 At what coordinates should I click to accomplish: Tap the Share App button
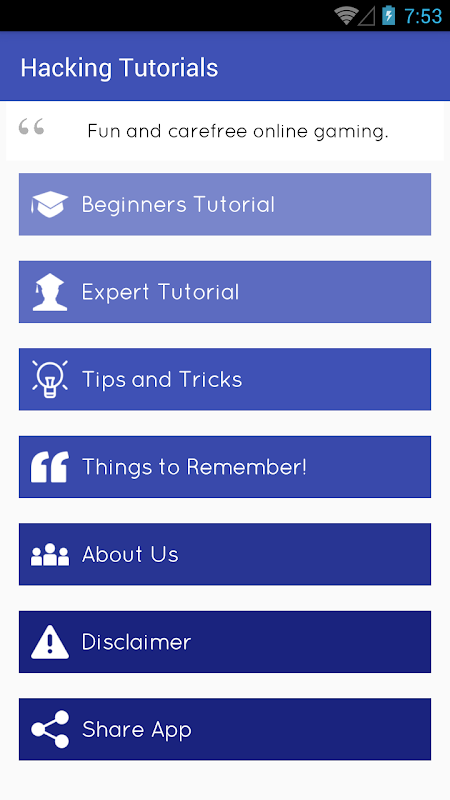click(225, 729)
